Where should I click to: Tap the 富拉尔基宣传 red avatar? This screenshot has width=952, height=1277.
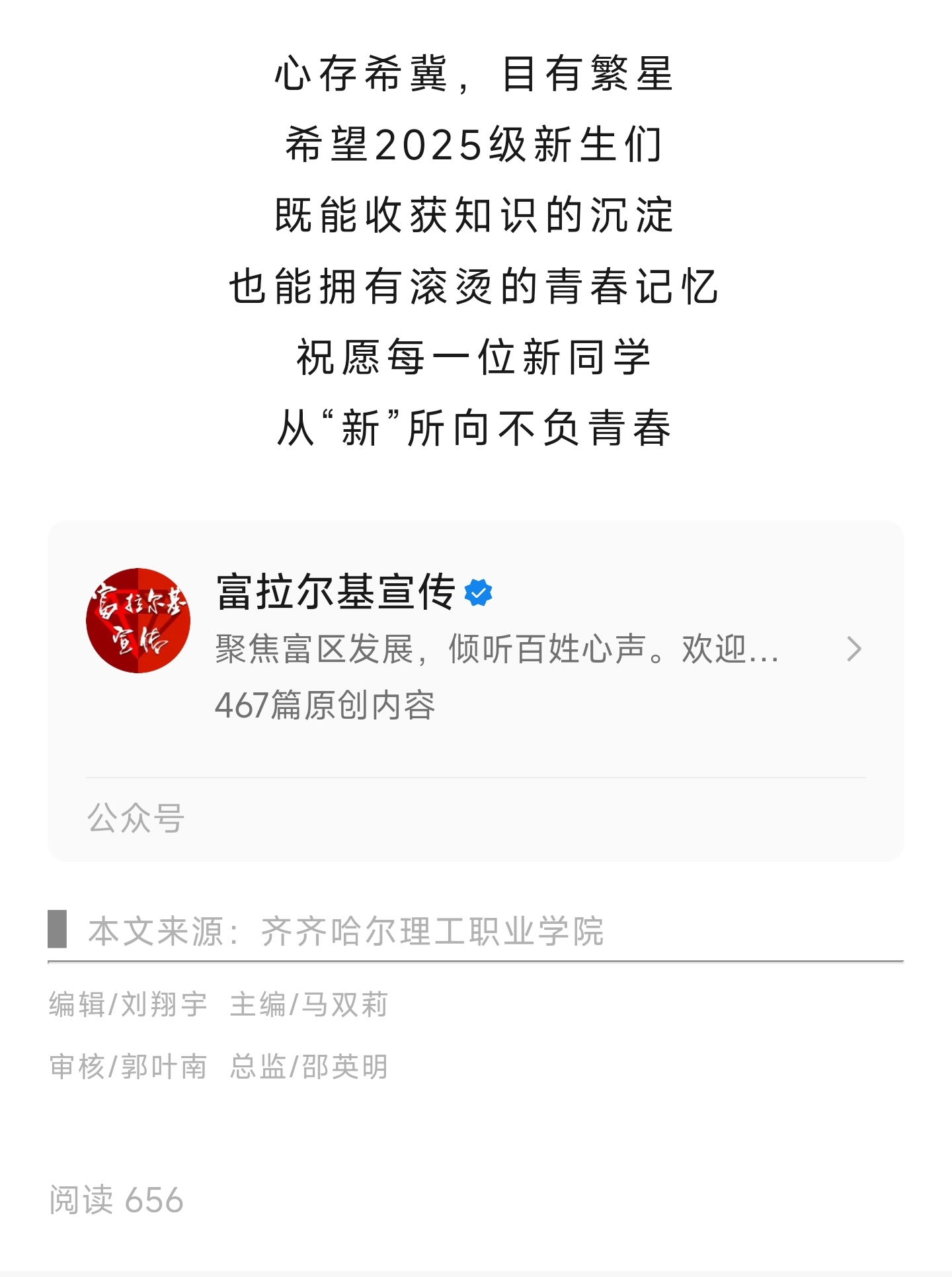pyautogui.click(x=138, y=620)
